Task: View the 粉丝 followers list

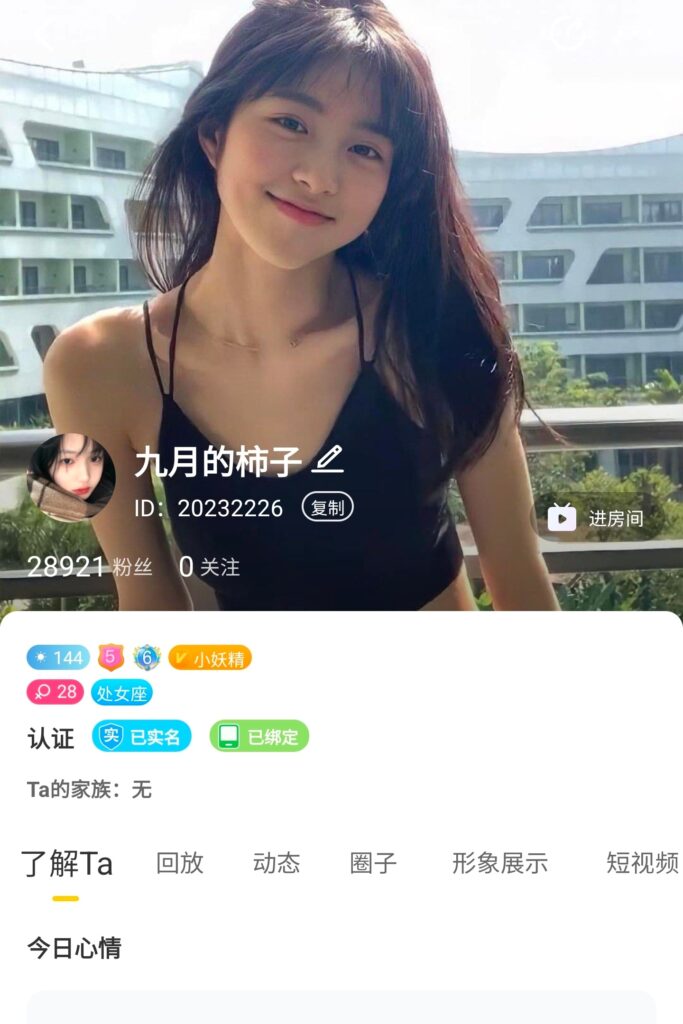Action: coord(90,567)
